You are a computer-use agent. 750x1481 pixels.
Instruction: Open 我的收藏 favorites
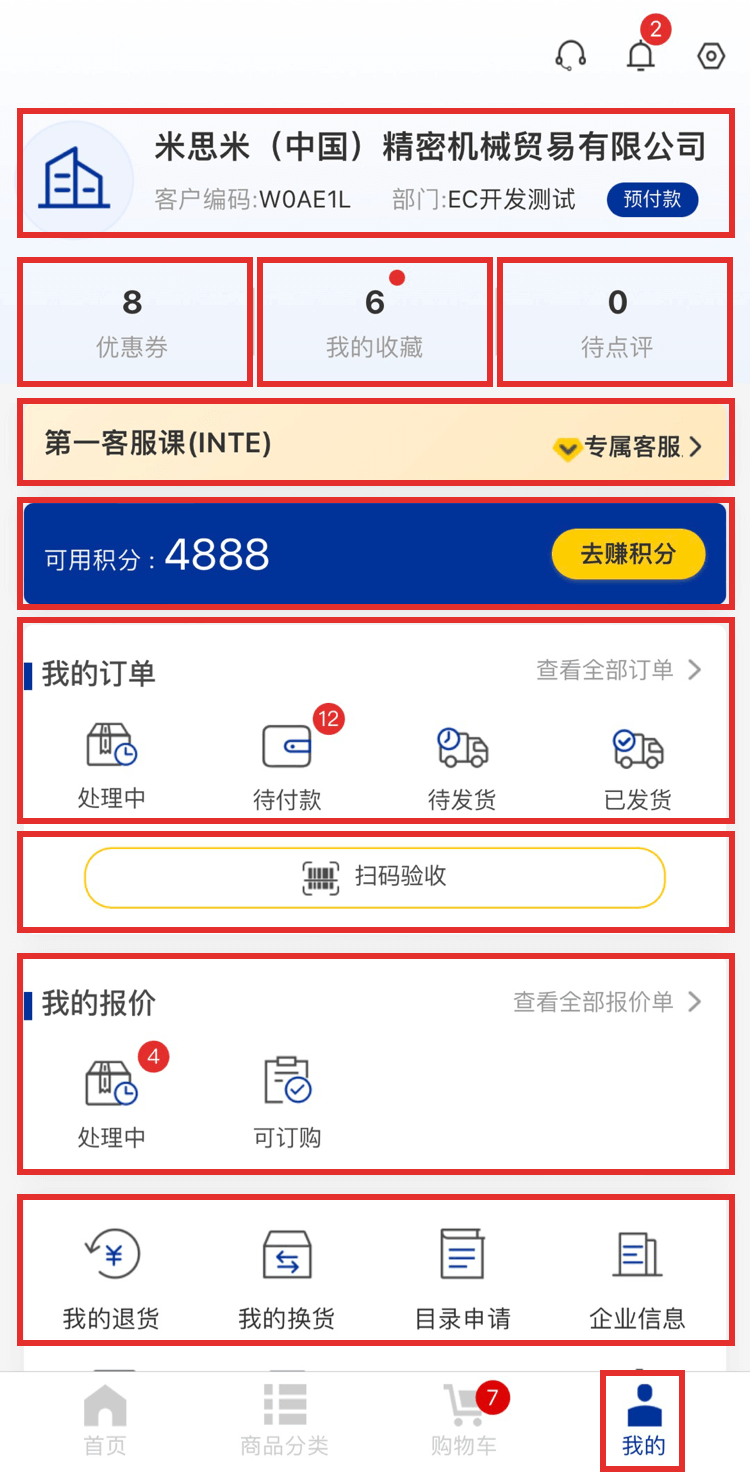click(x=375, y=322)
